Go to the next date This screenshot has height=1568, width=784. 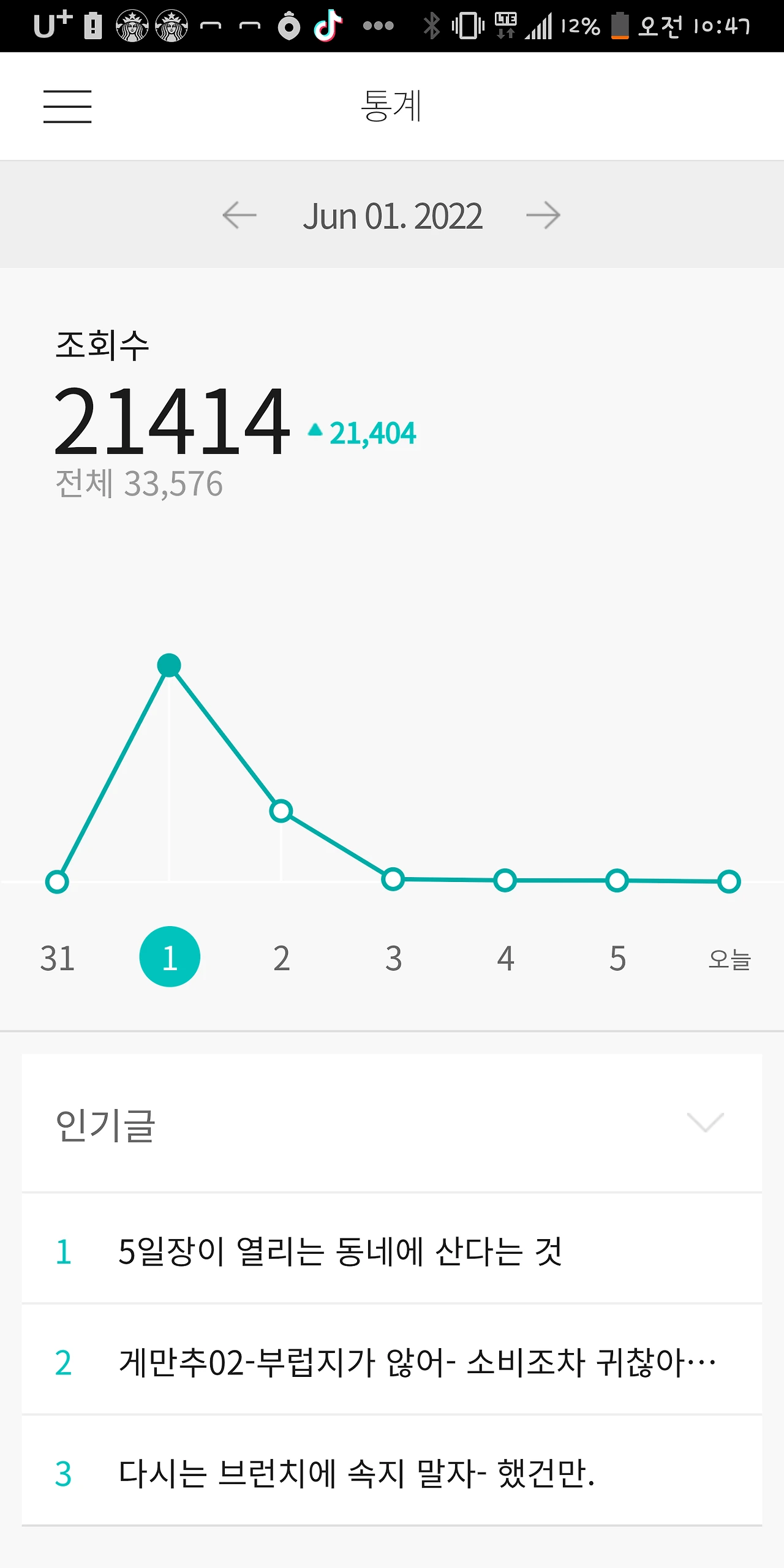[x=543, y=216]
